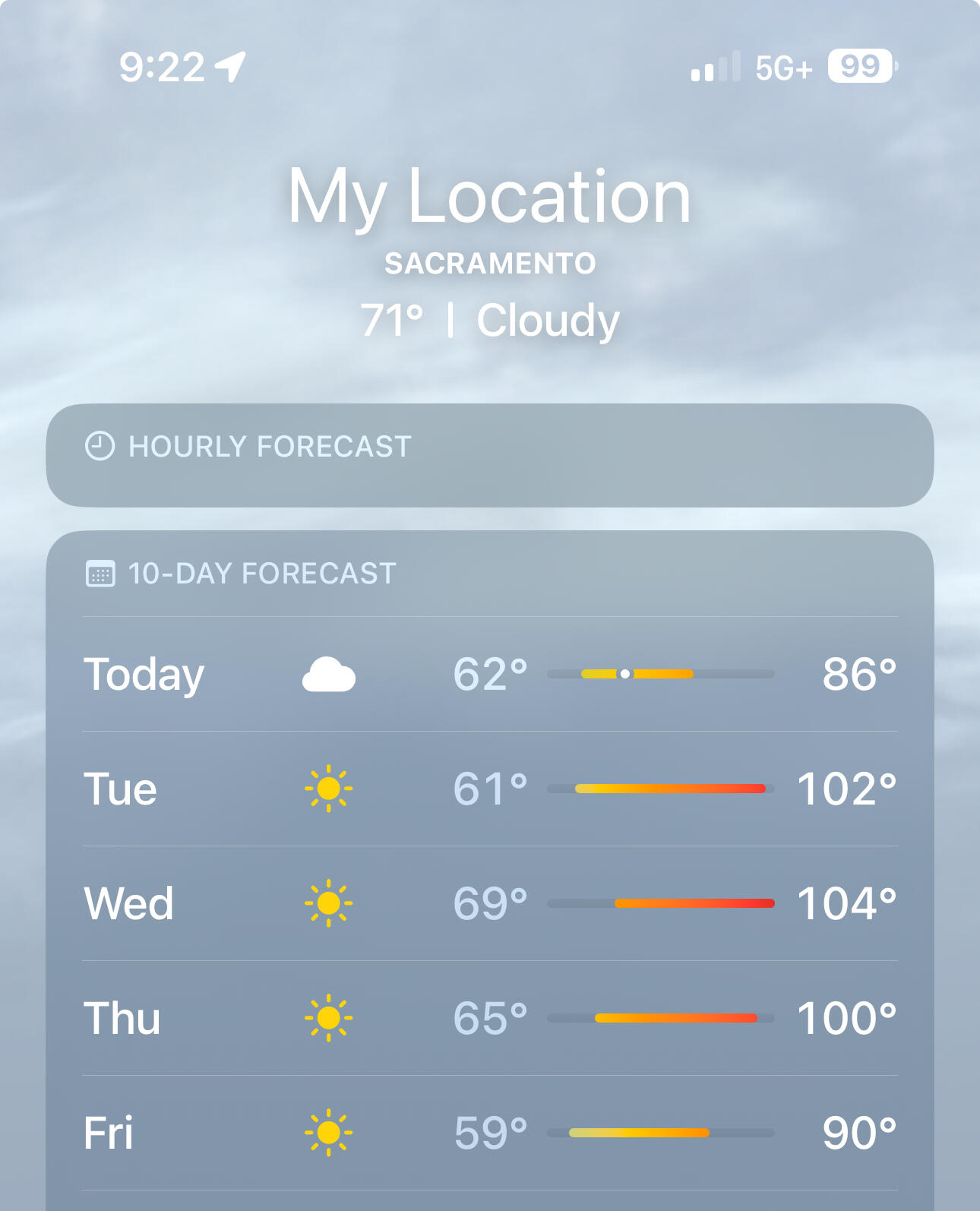View Wednesday's forecast details
The image size is (980, 1211).
[489, 903]
